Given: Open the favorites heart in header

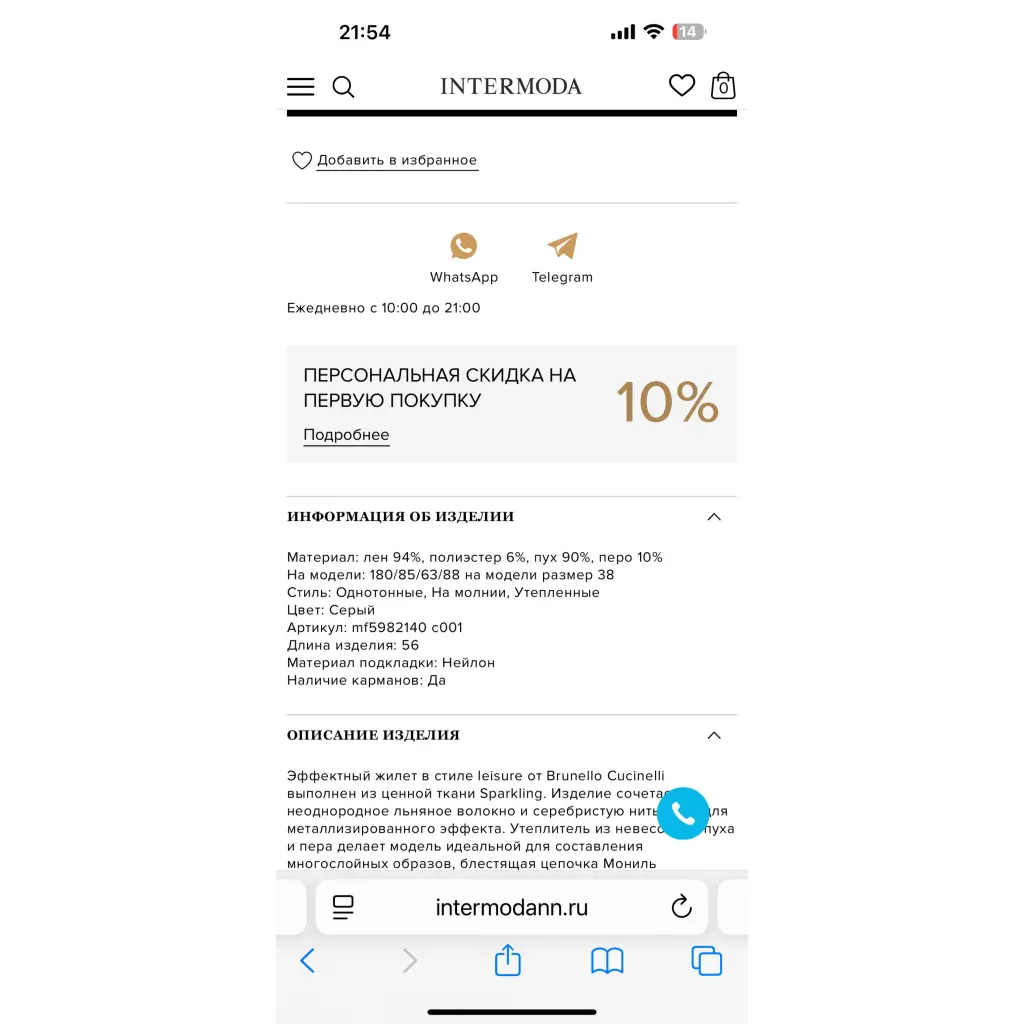Looking at the screenshot, I should tap(682, 86).
